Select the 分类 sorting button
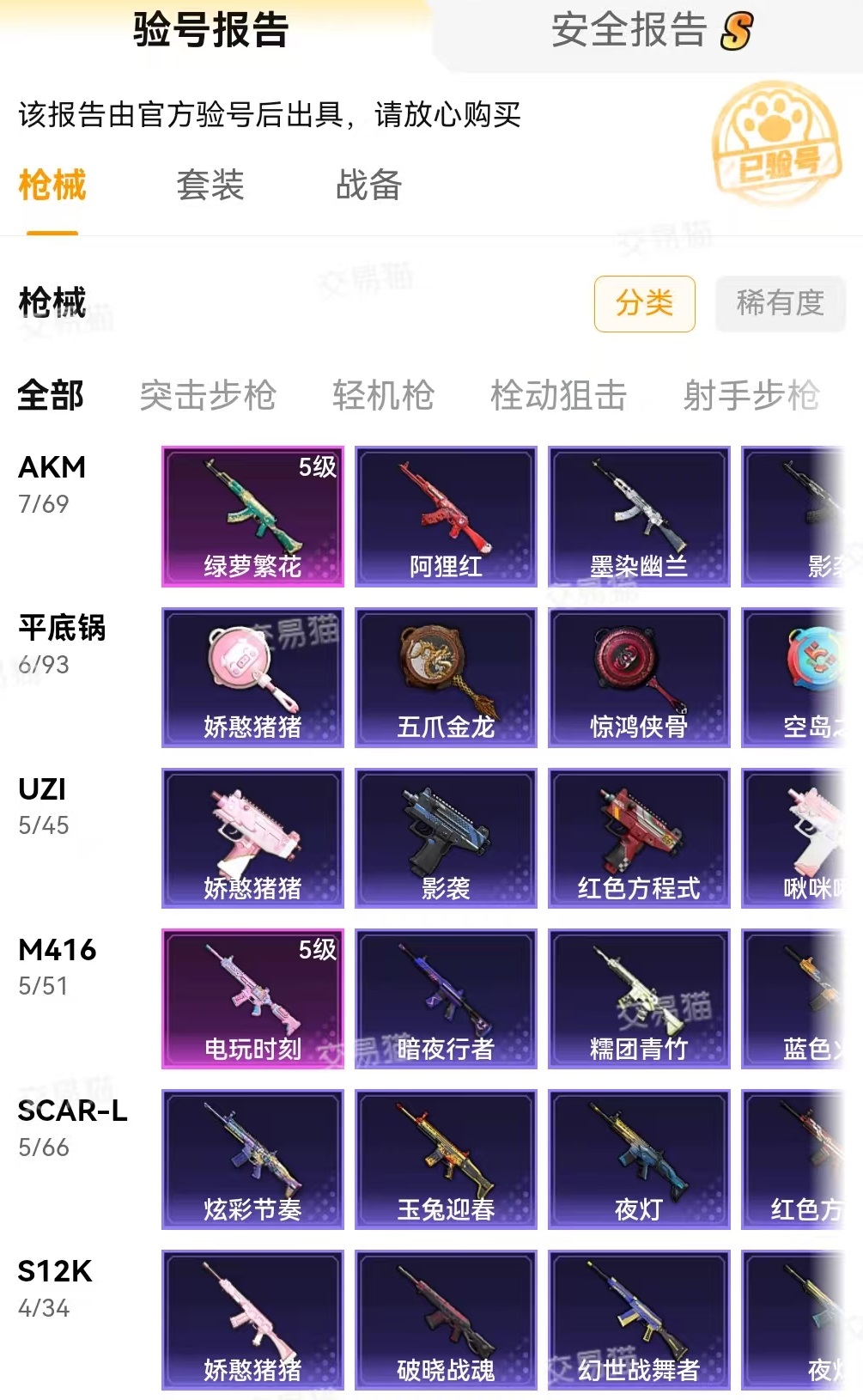 (x=644, y=303)
